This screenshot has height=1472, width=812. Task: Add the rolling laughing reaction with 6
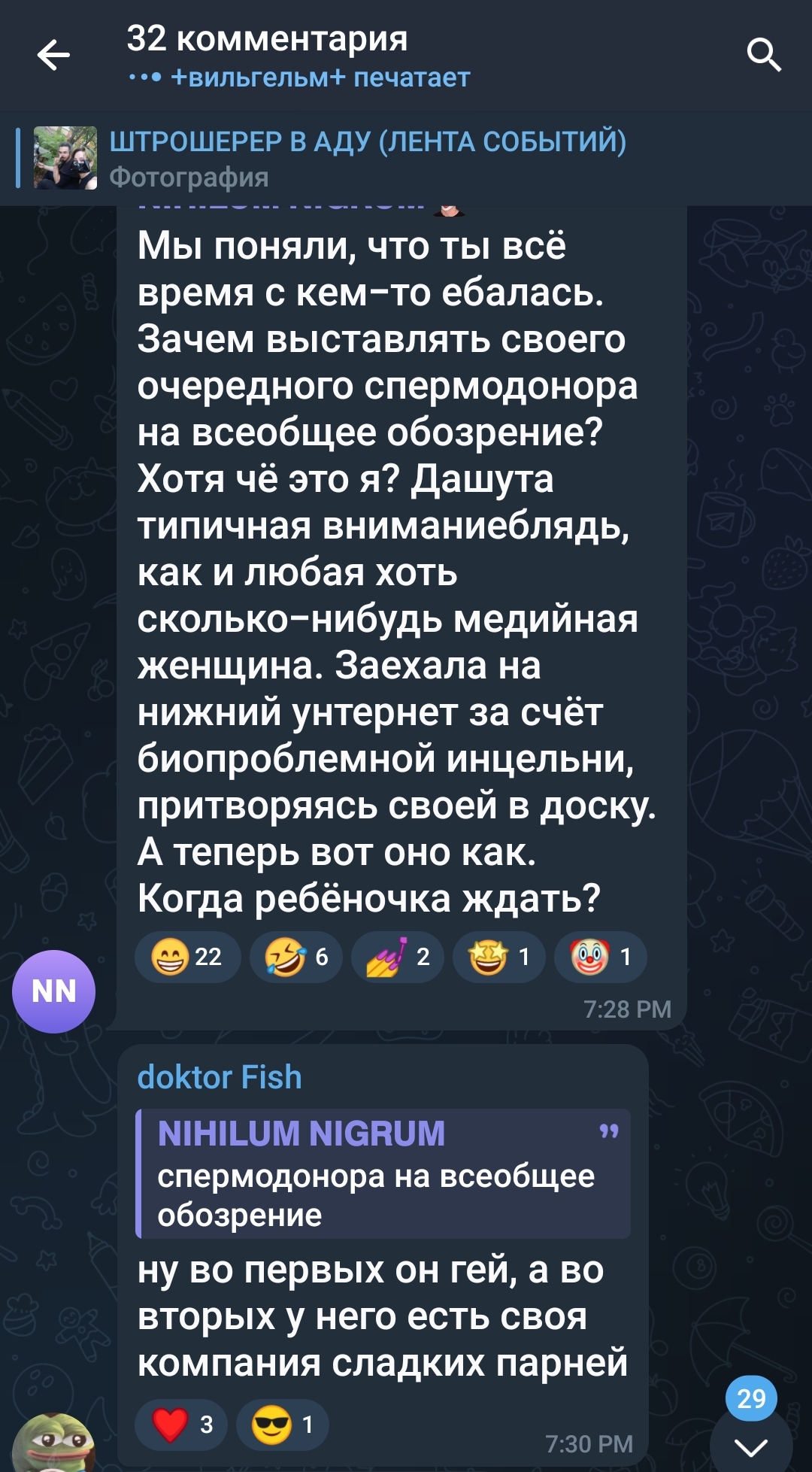pyautogui.click(x=296, y=957)
